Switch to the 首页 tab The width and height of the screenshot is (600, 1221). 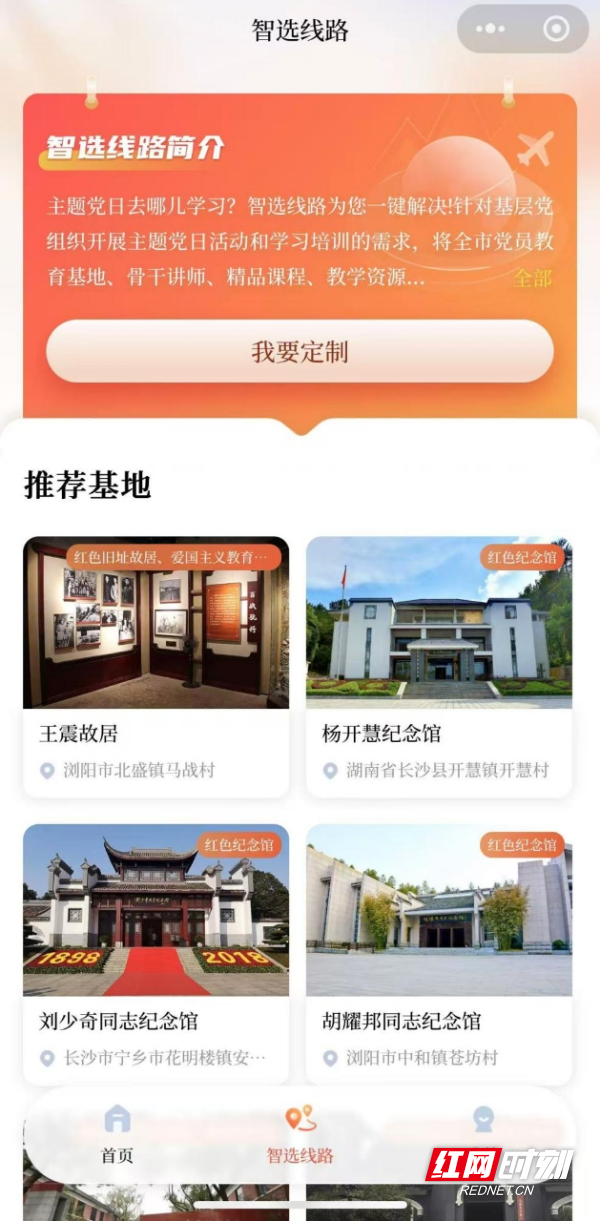(x=117, y=1135)
